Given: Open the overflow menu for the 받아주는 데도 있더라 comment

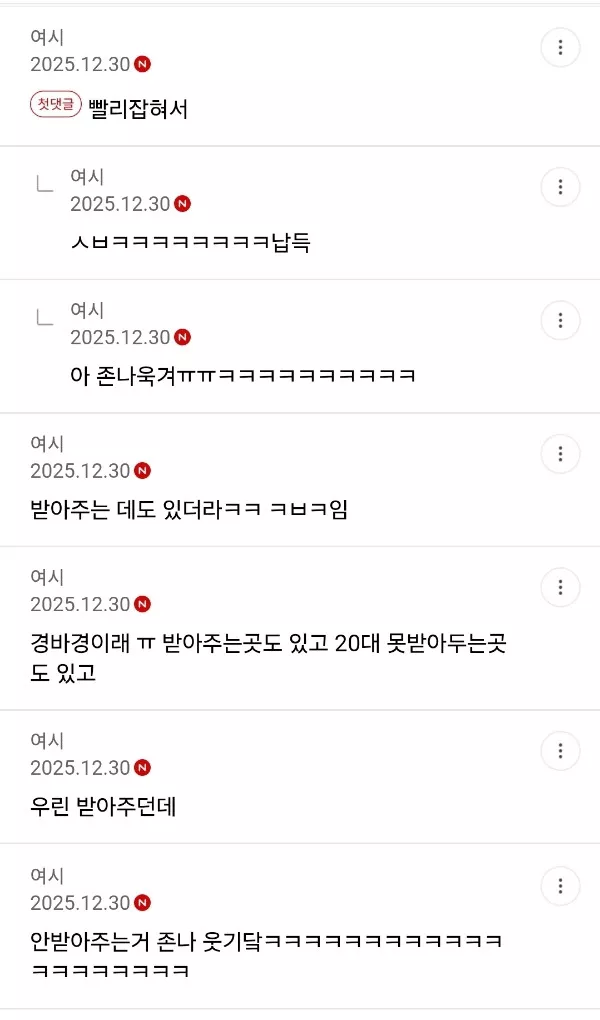Looking at the screenshot, I should pyautogui.click(x=560, y=453).
